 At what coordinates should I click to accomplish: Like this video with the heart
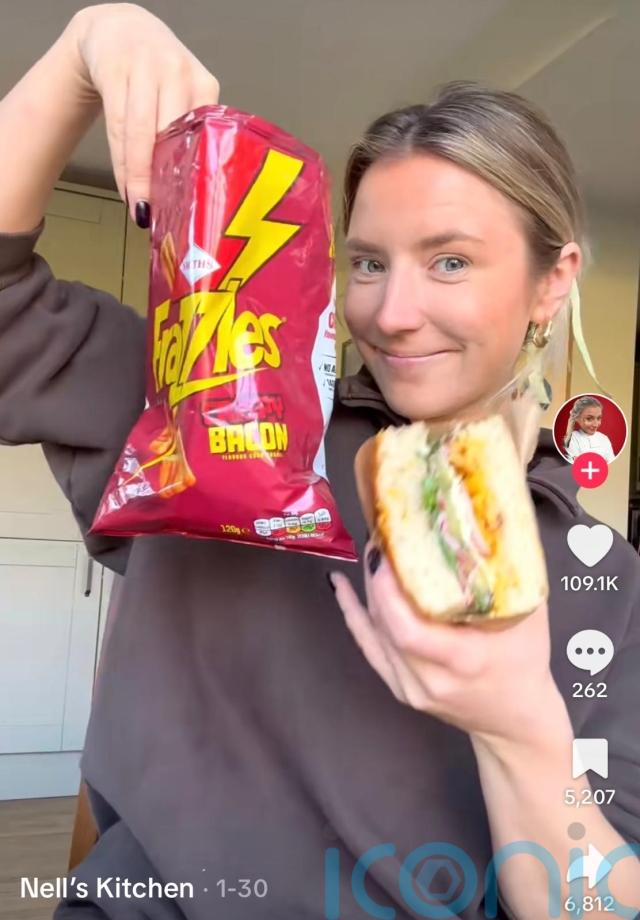590,545
